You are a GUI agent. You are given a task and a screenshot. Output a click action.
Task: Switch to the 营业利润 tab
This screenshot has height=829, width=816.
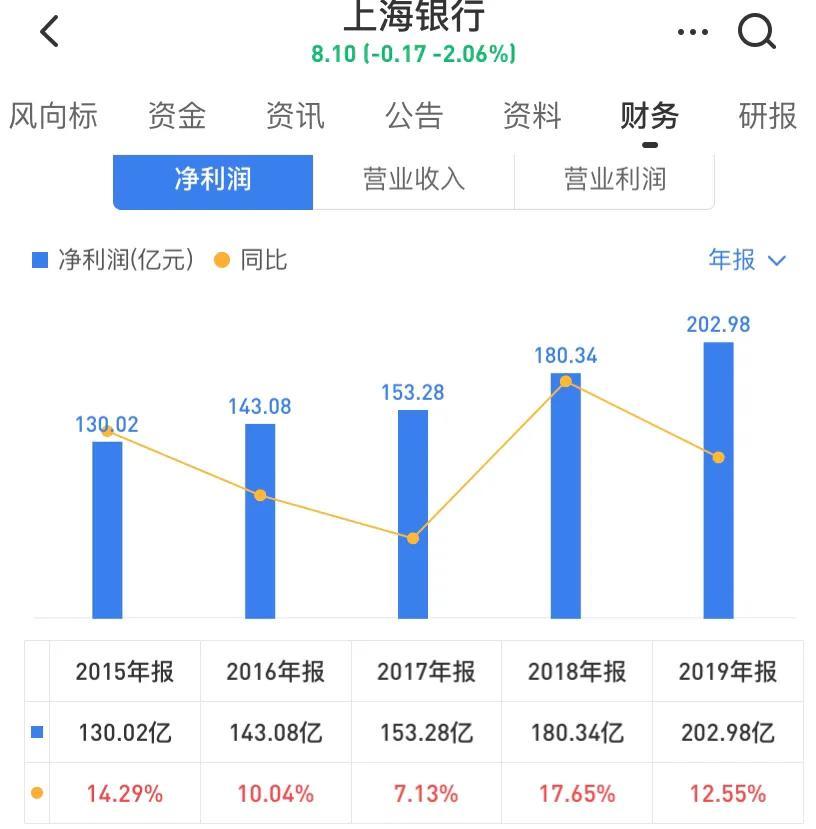[614, 180]
